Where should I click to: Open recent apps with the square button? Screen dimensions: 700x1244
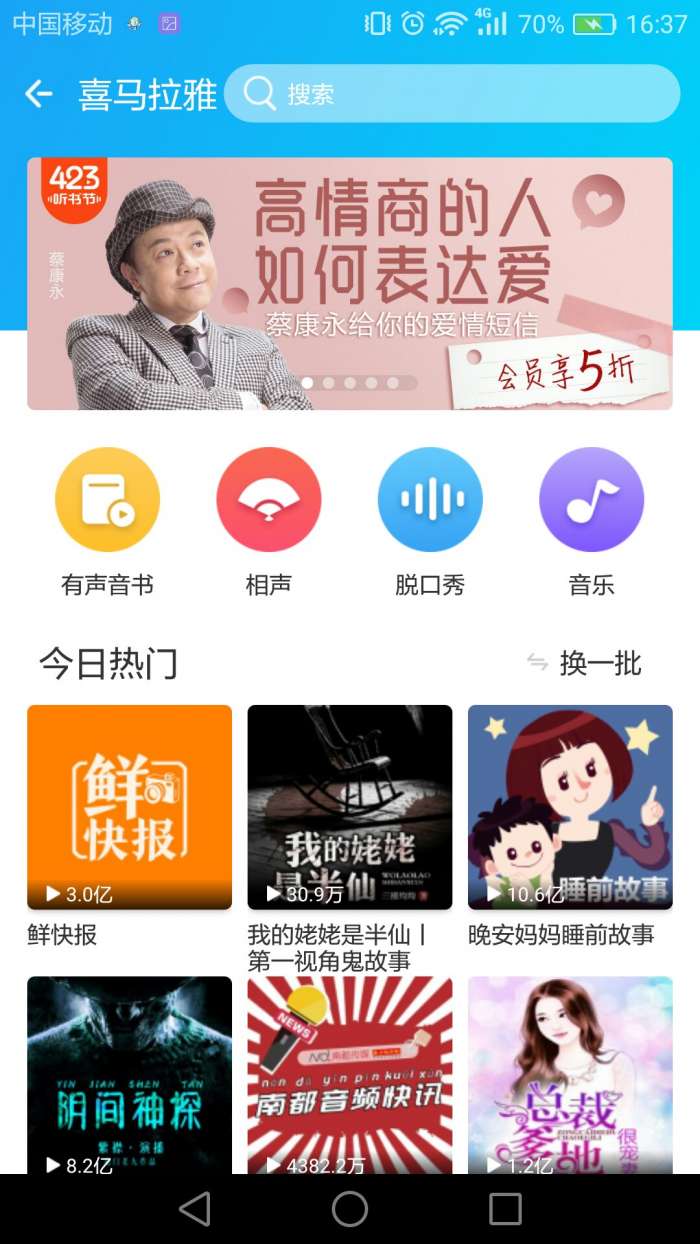pyautogui.click(x=505, y=1209)
